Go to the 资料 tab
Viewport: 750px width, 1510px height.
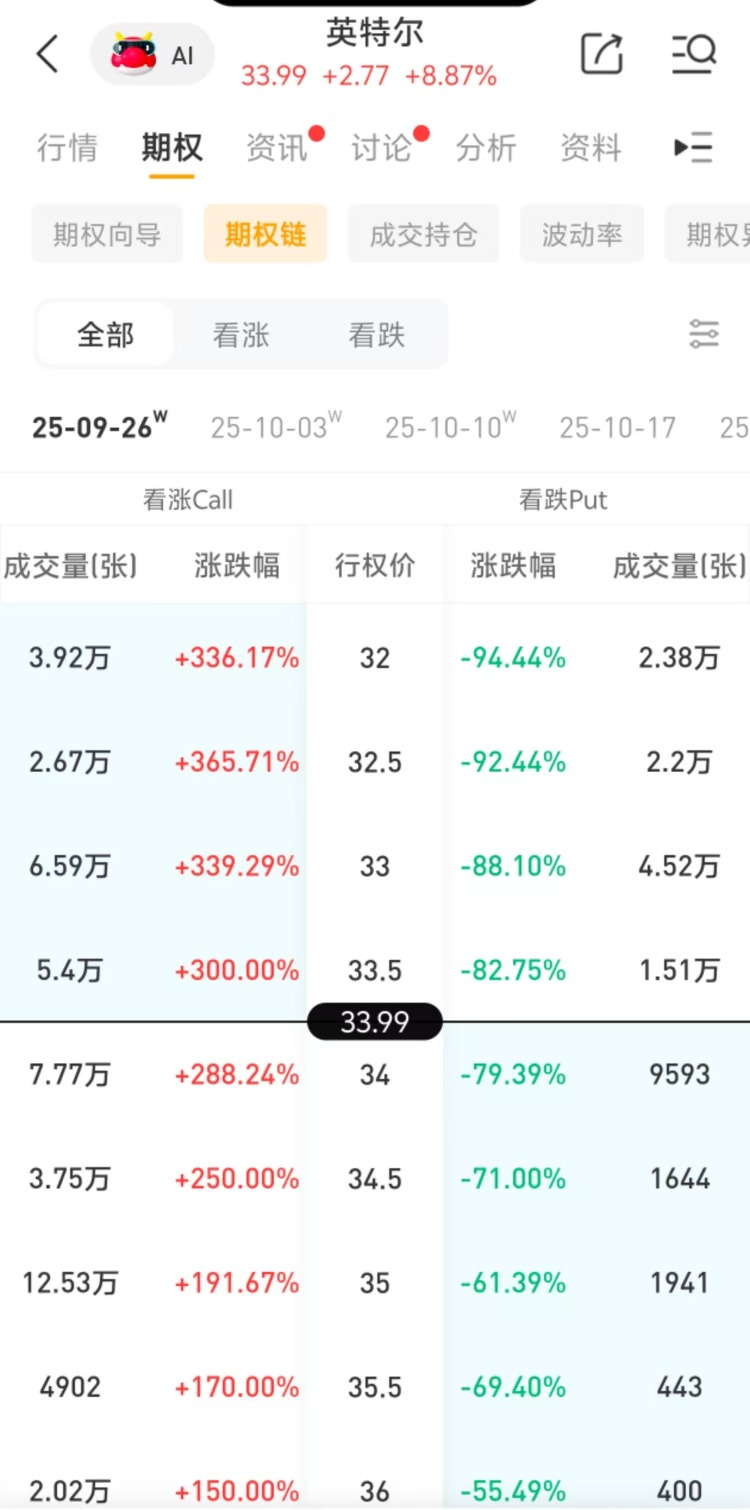point(591,148)
